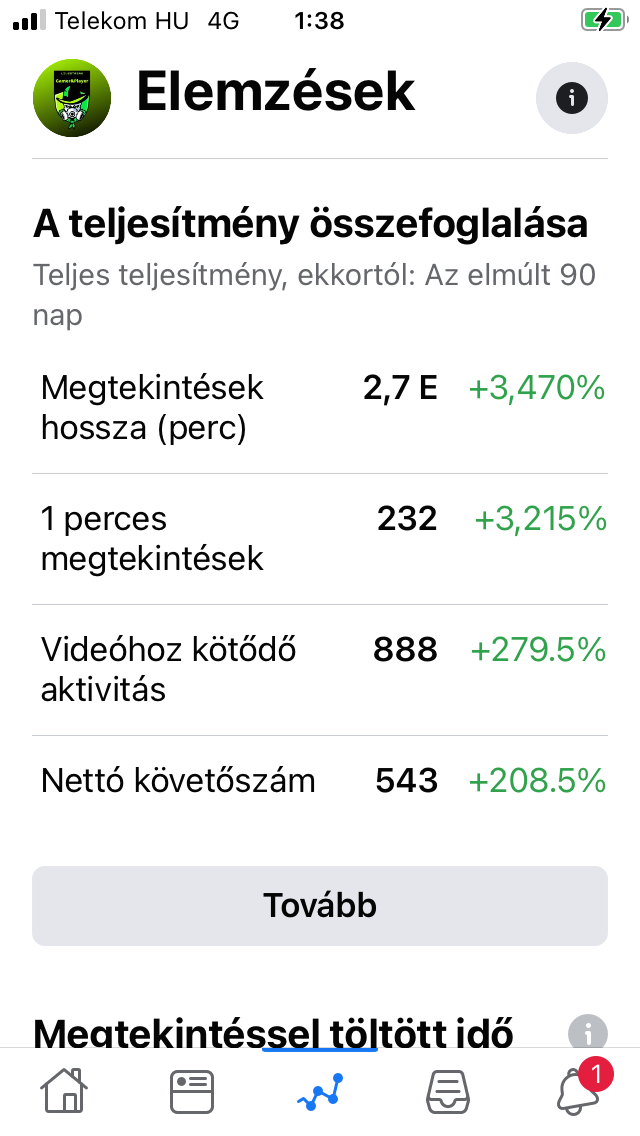Open the page profile picture

pos(72,98)
